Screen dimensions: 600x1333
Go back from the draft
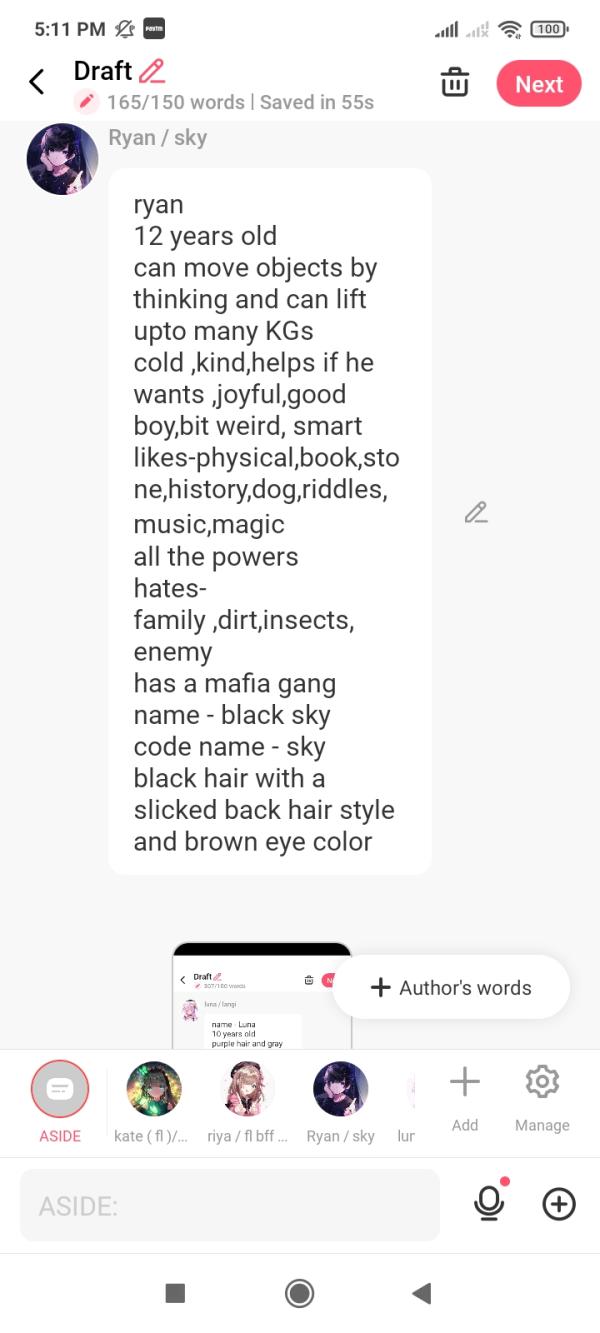[37, 82]
